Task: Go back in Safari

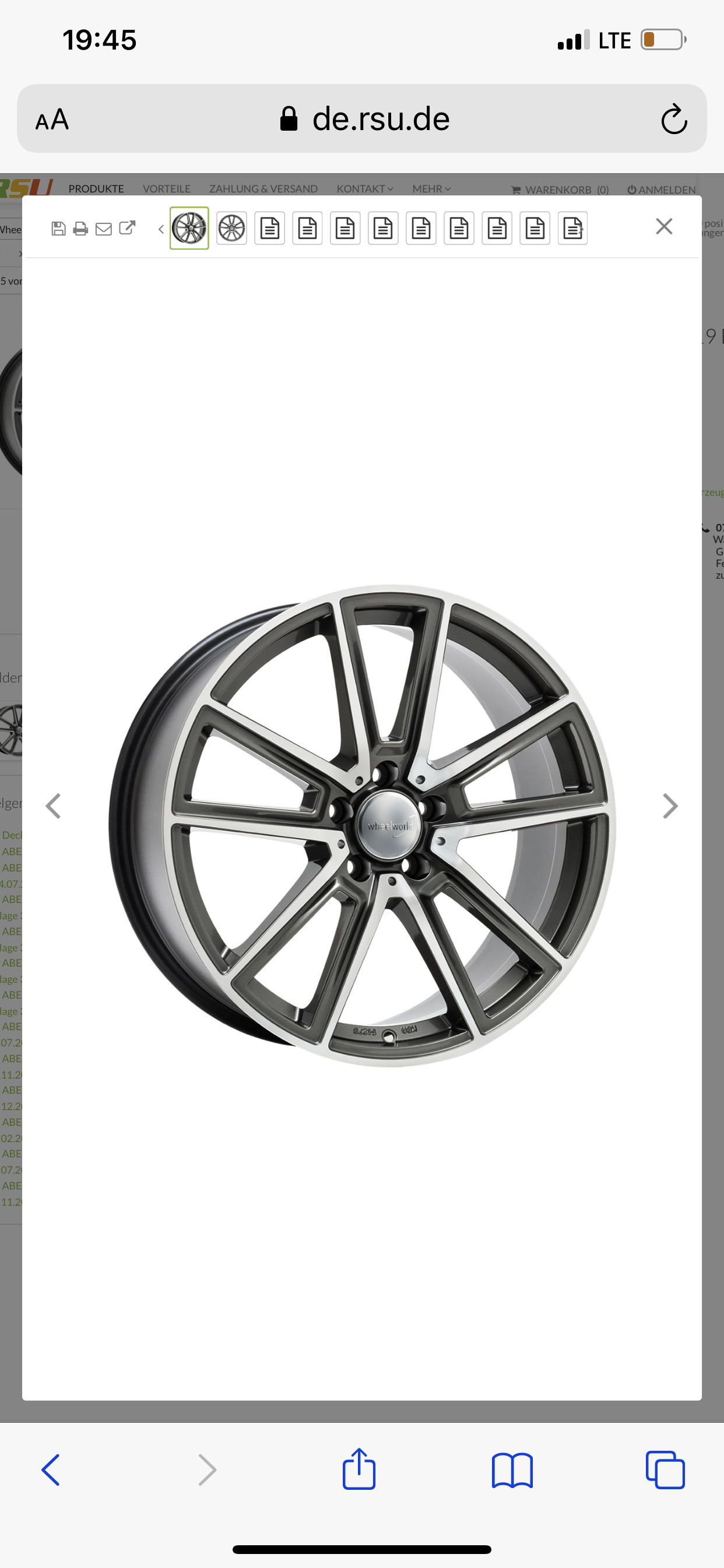Action: click(x=51, y=1470)
